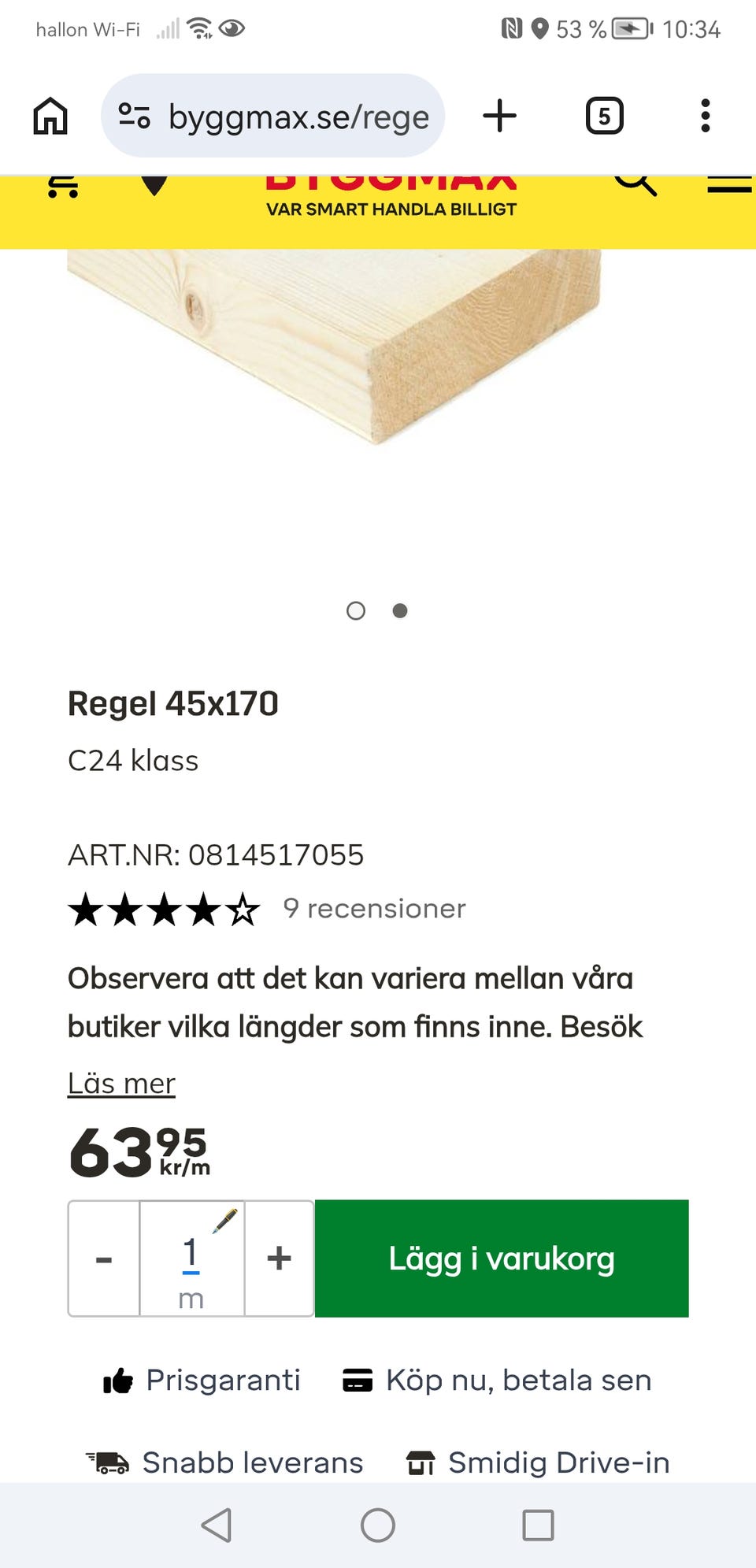Open the tab switcher showing 5 tabs
Viewport: 756px width, 1568px height.
[604, 115]
